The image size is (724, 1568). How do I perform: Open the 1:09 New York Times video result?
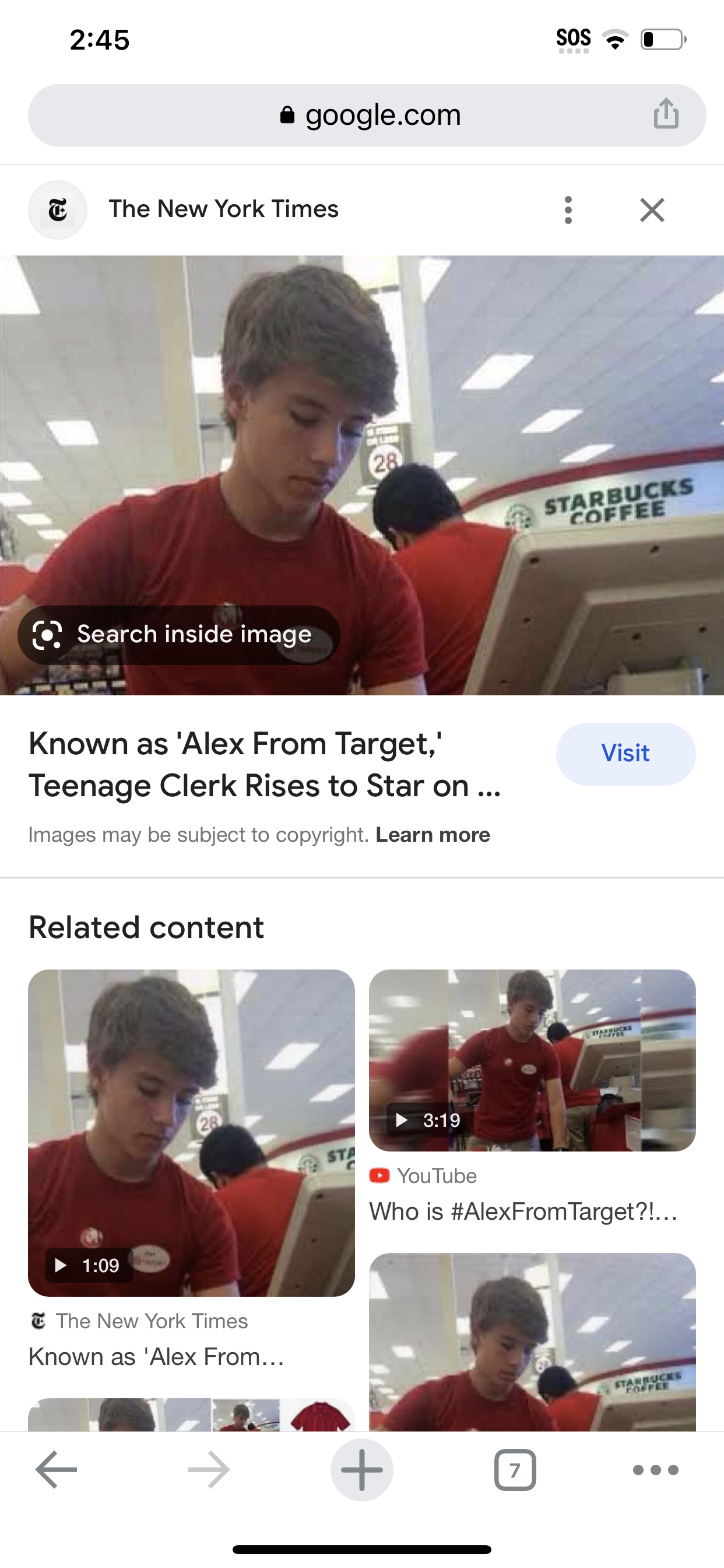(191, 1132)
